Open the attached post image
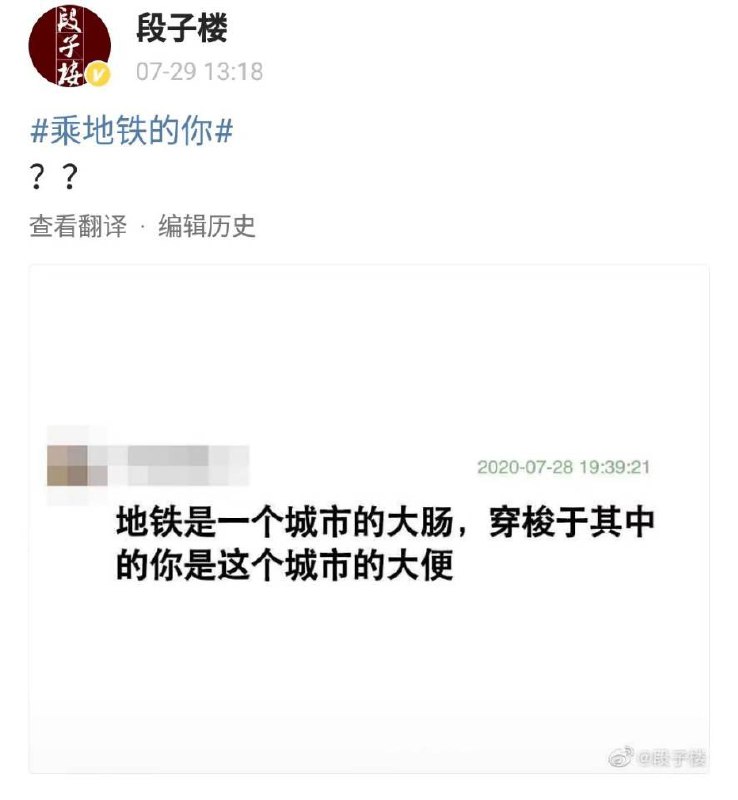Screen dimensions: 738x800 coord(369,519)
